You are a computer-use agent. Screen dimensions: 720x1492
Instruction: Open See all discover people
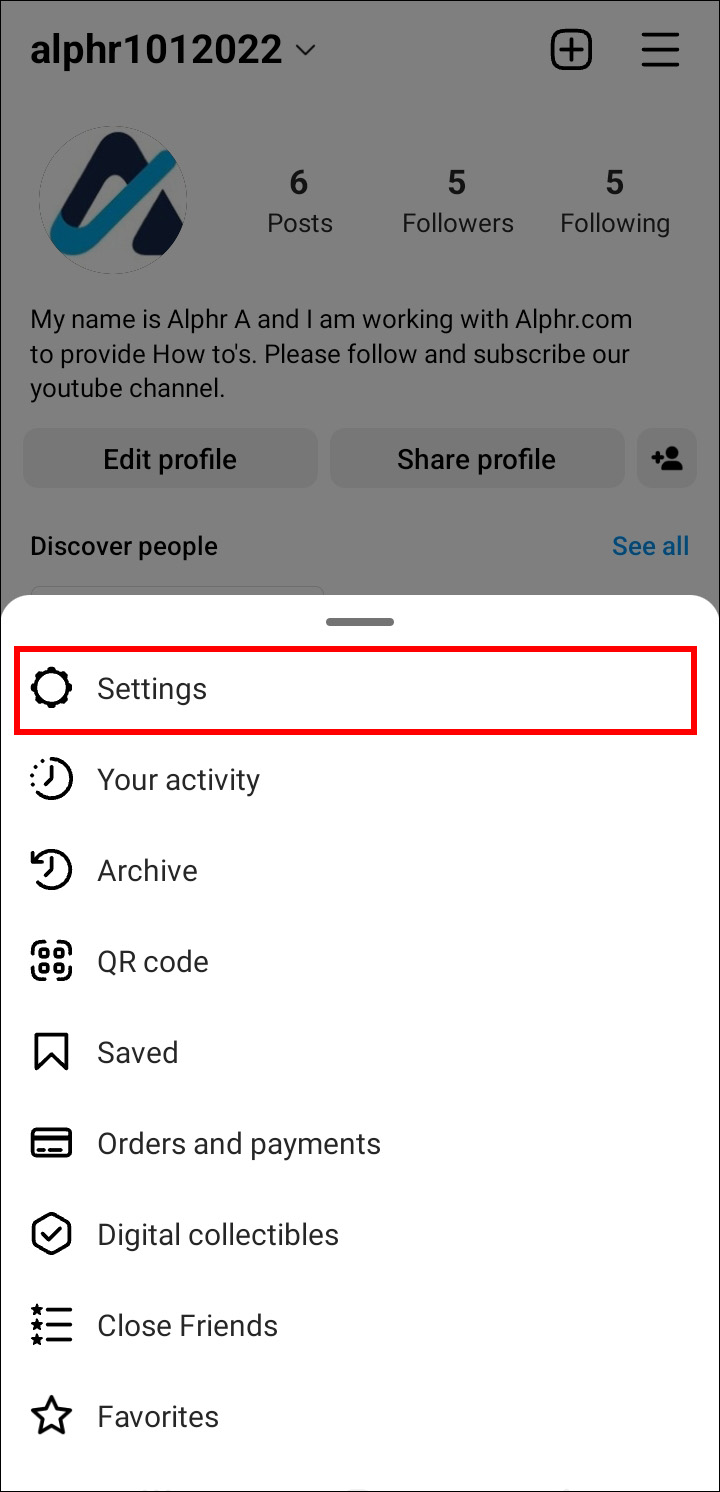coord(650,546)
